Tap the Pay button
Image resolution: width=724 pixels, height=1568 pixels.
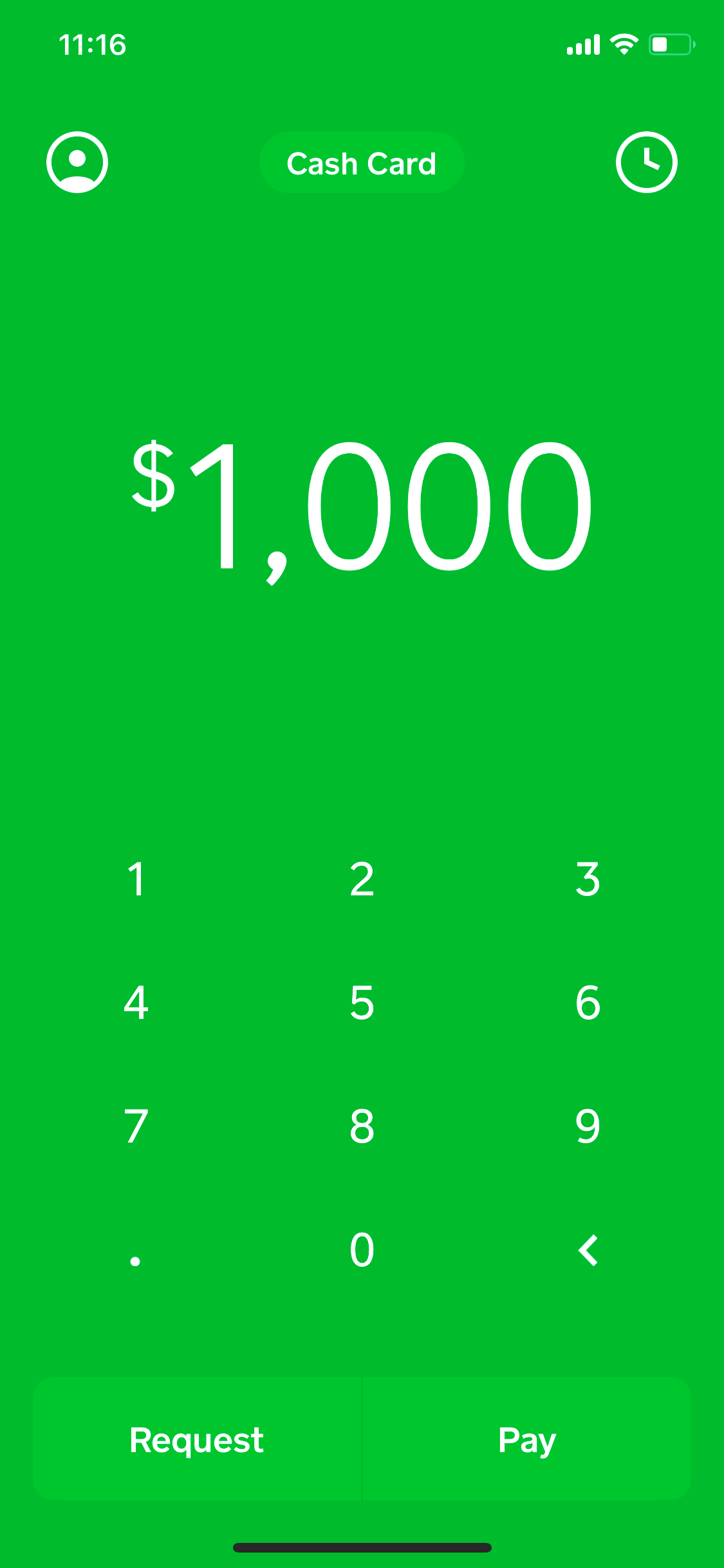pyautogui.click(x=527, y=1439)
